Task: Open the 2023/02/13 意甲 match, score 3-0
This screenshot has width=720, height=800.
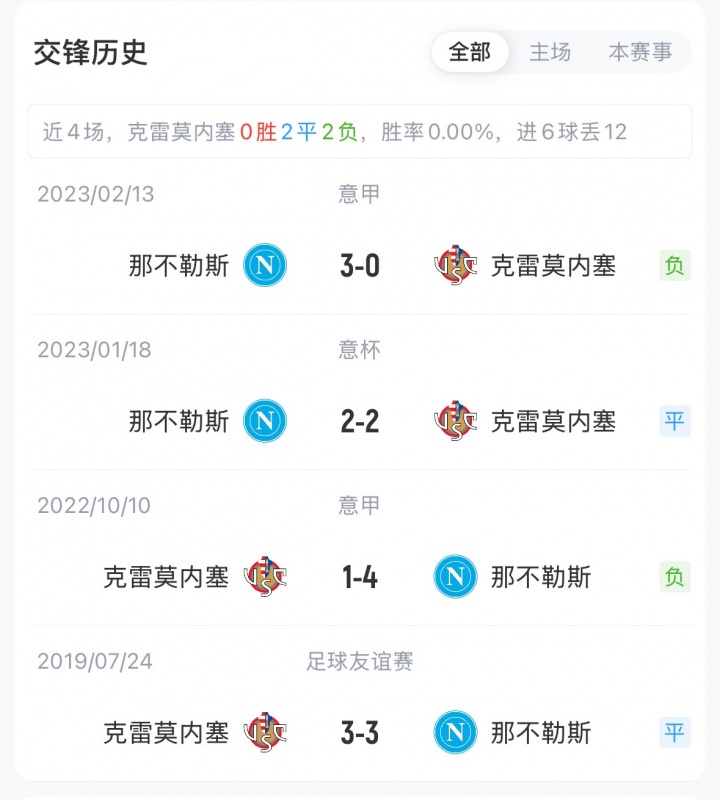Action: [x=360, y=266]
